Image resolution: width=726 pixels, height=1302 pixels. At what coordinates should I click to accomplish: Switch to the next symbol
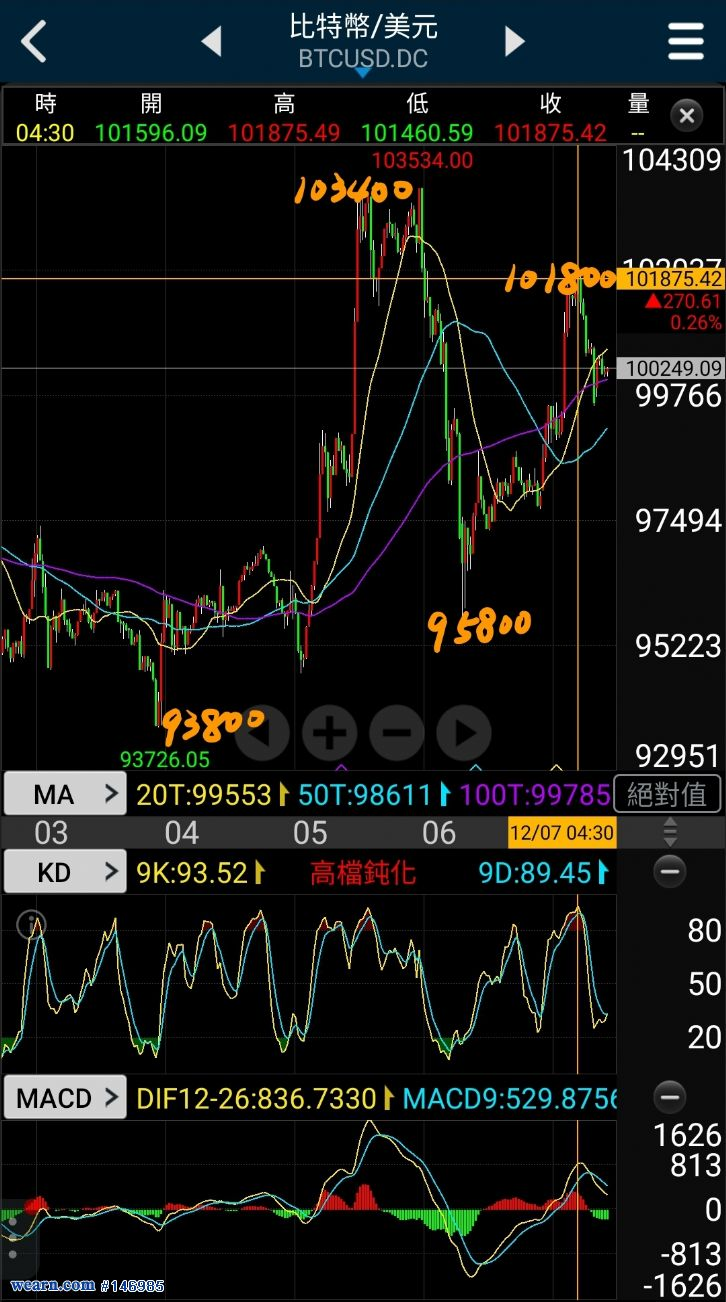tap(514, 42)
